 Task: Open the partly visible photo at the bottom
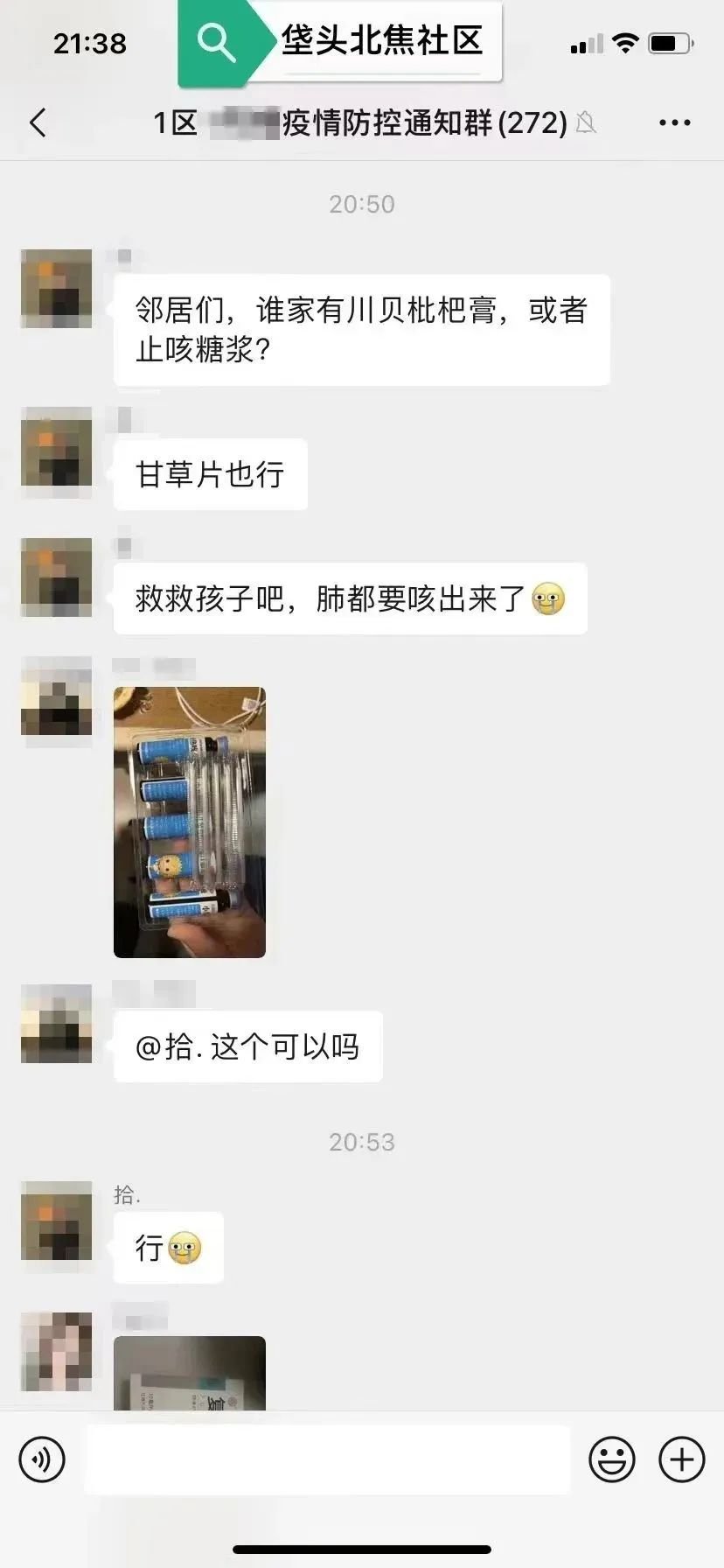(190, 1372)
